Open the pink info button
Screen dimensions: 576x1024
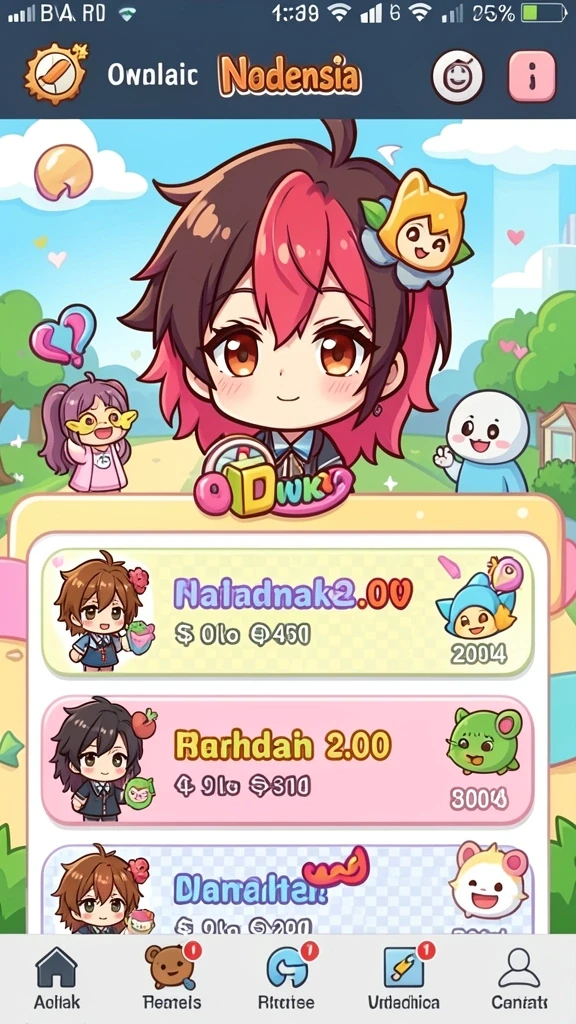pos(532,76)
